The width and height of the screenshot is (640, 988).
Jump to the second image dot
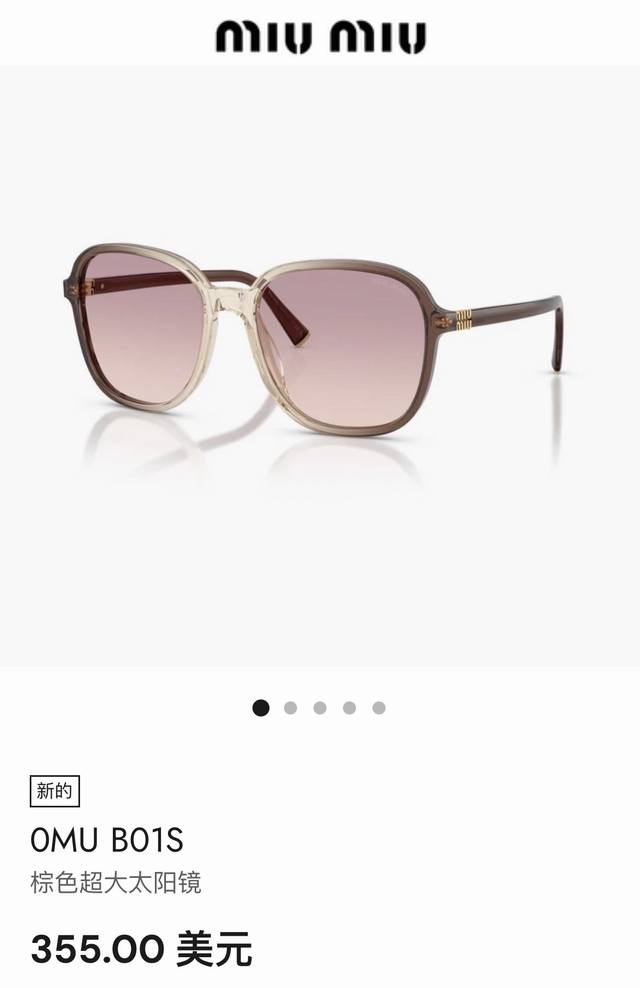click(290, 708)
